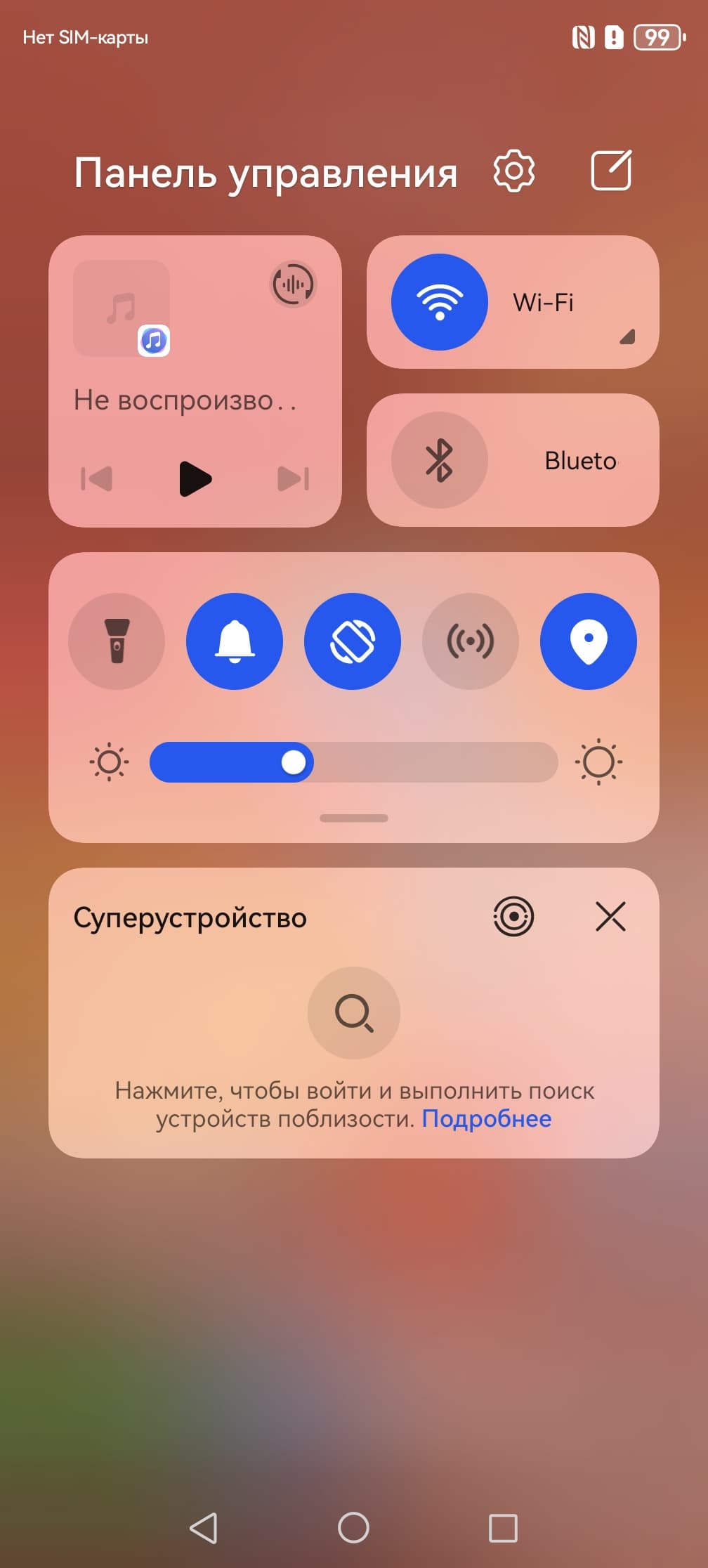The image size is (708, 1568).
Task: Open settings via the gear icon
Action: point(513,171)
